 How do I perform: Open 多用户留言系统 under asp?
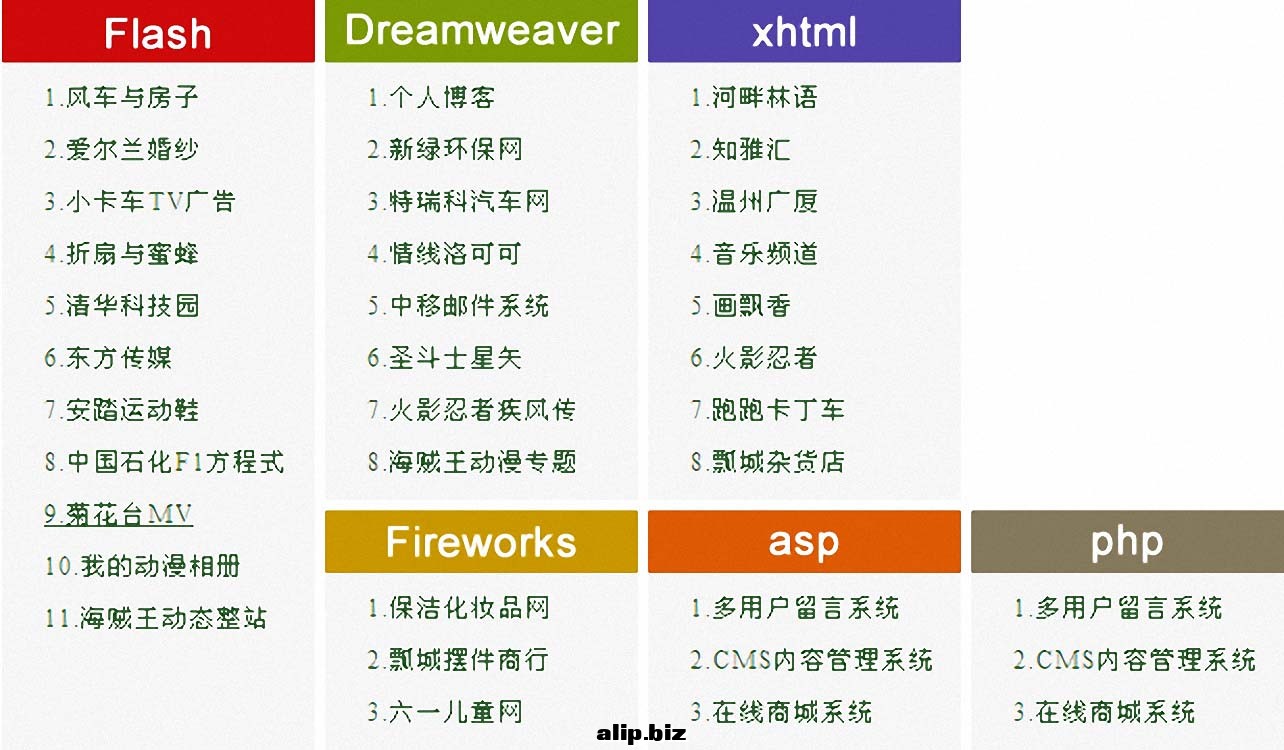pyautogui.click(x=794, y=608)
